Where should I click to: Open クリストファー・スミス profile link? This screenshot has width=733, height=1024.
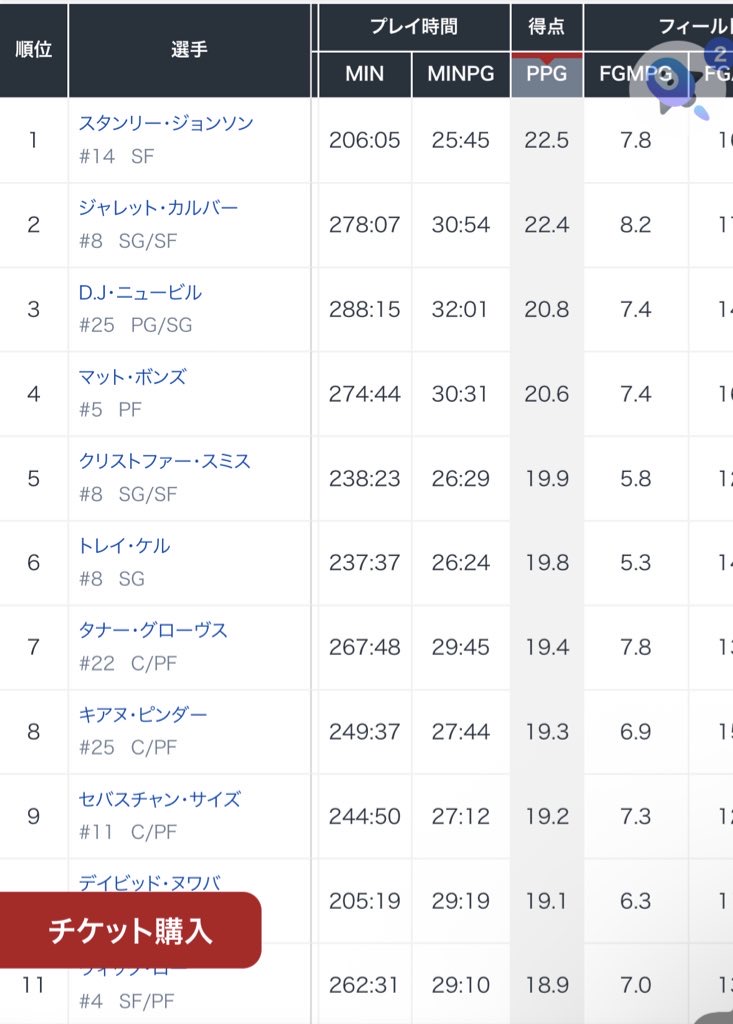pyautogui.click(x=164, y=461)
